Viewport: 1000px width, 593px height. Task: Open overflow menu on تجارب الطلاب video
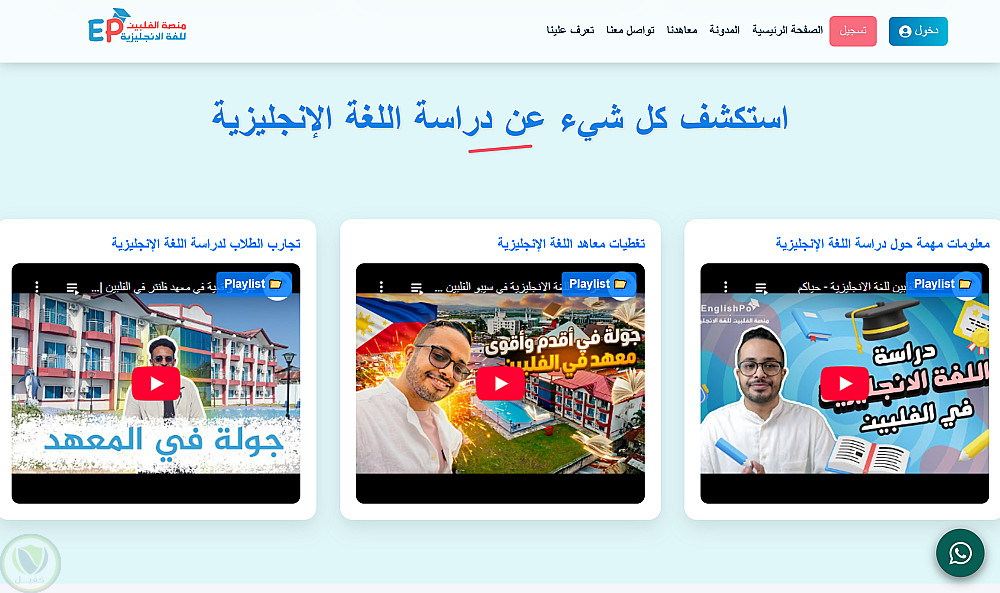click(x=37, y=286)
